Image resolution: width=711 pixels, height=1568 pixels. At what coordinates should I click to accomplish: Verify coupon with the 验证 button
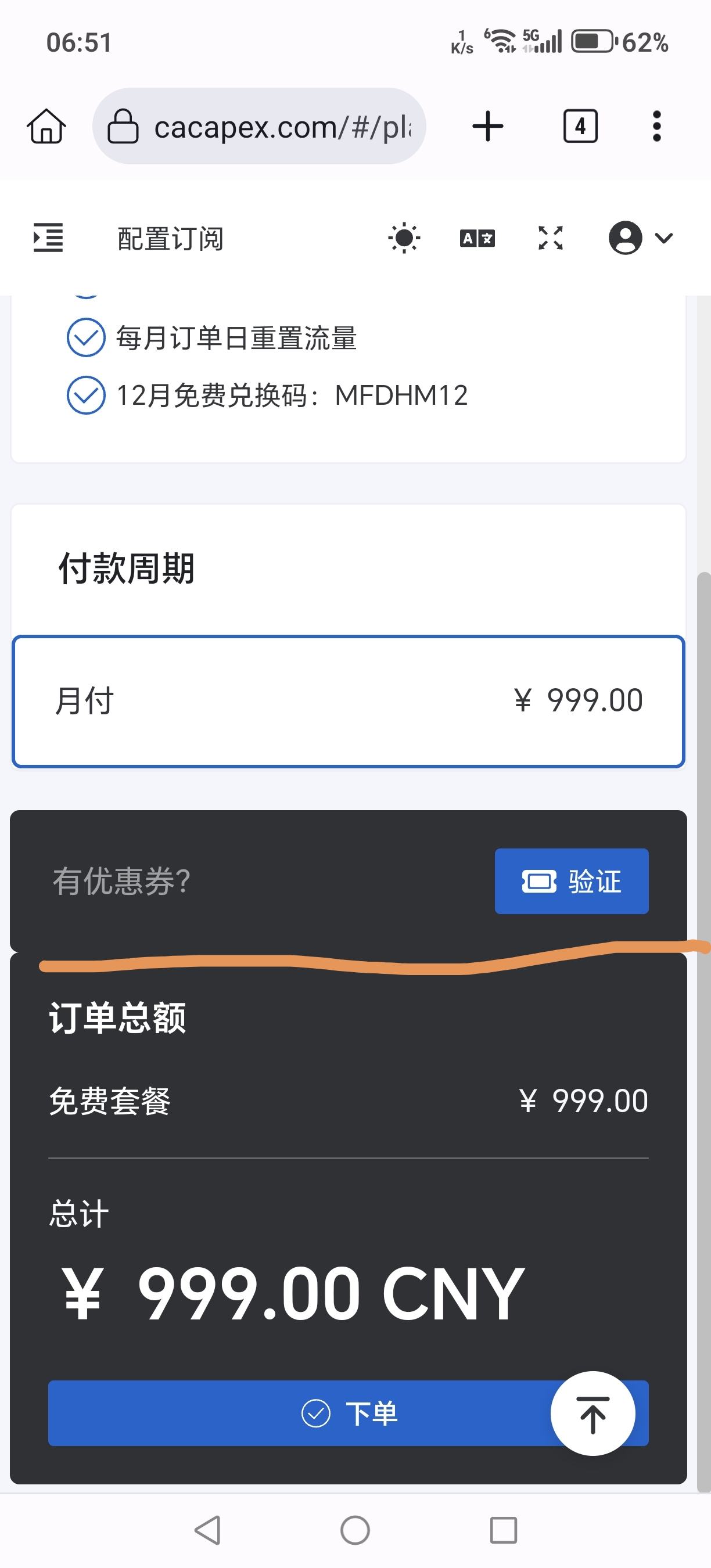click(x=572, y=881)
